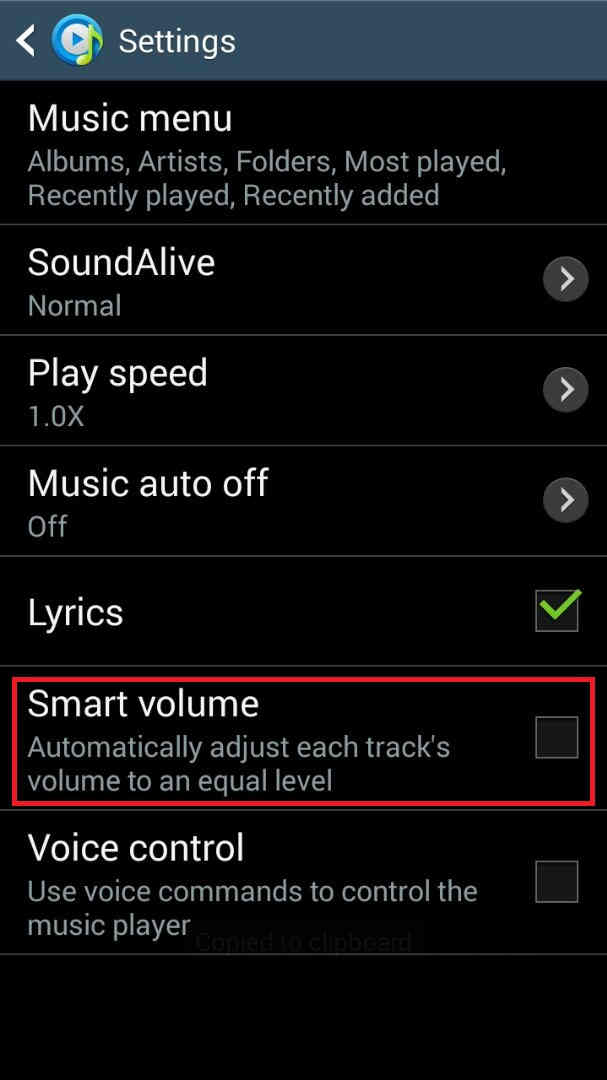Open the Music menu setting
607x1080 pixels.
303,153
